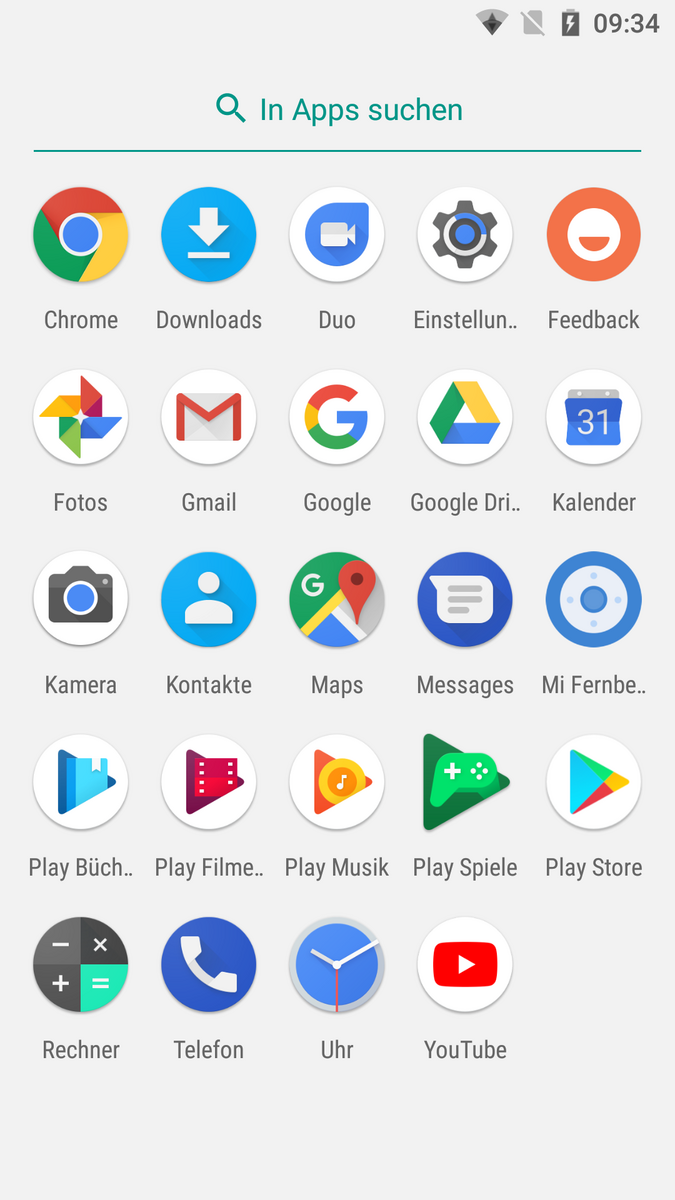Start the Play Musik app

(x=337, y=783)
